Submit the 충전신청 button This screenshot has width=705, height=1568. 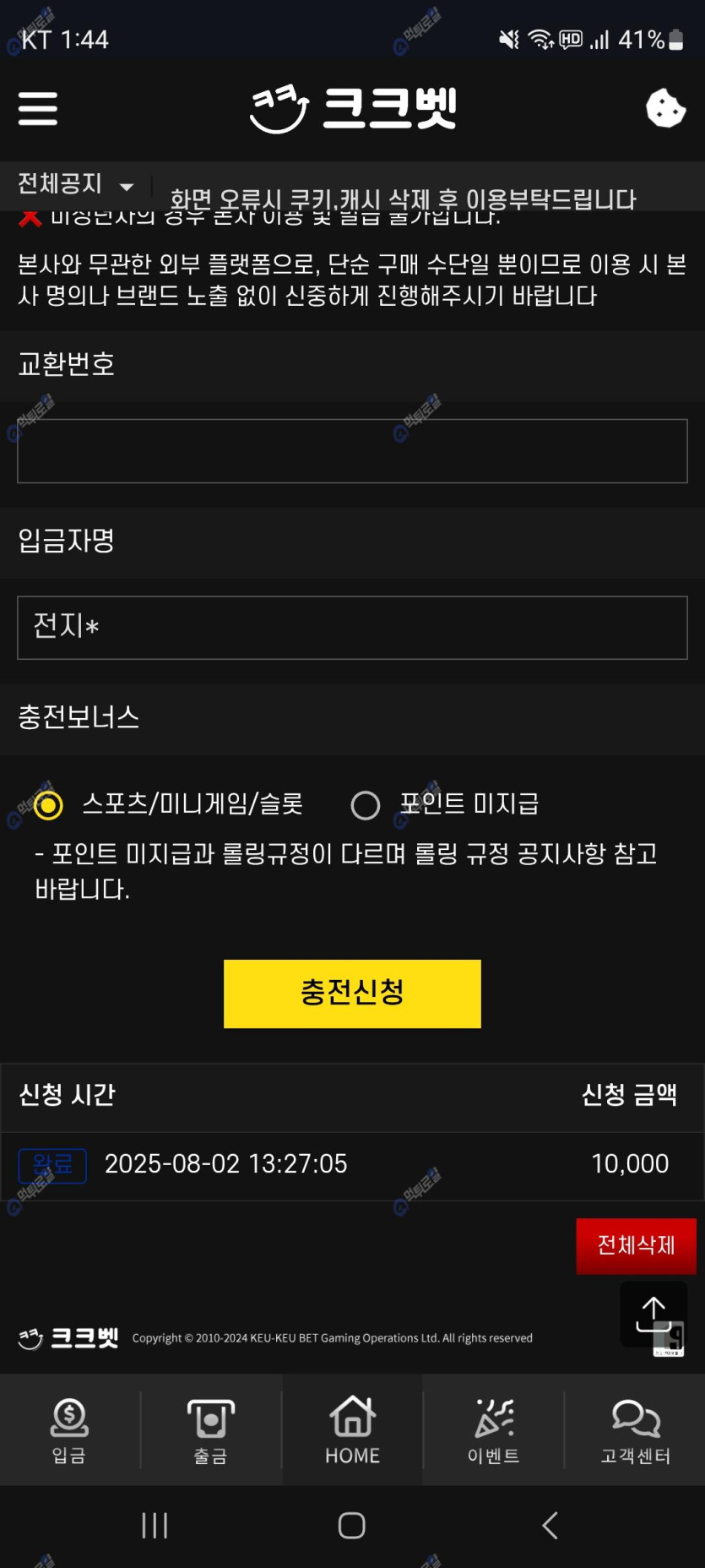[352, 994]
